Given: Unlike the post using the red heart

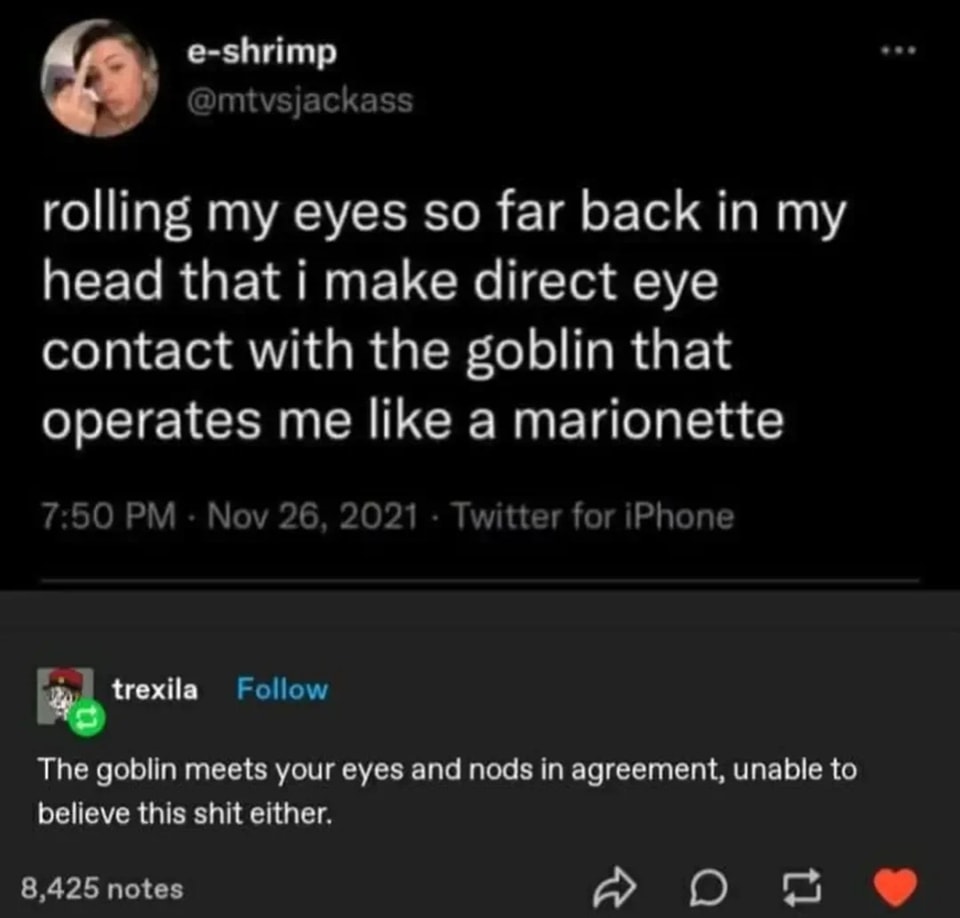Looking at the screenshot, I should point(895,887).
